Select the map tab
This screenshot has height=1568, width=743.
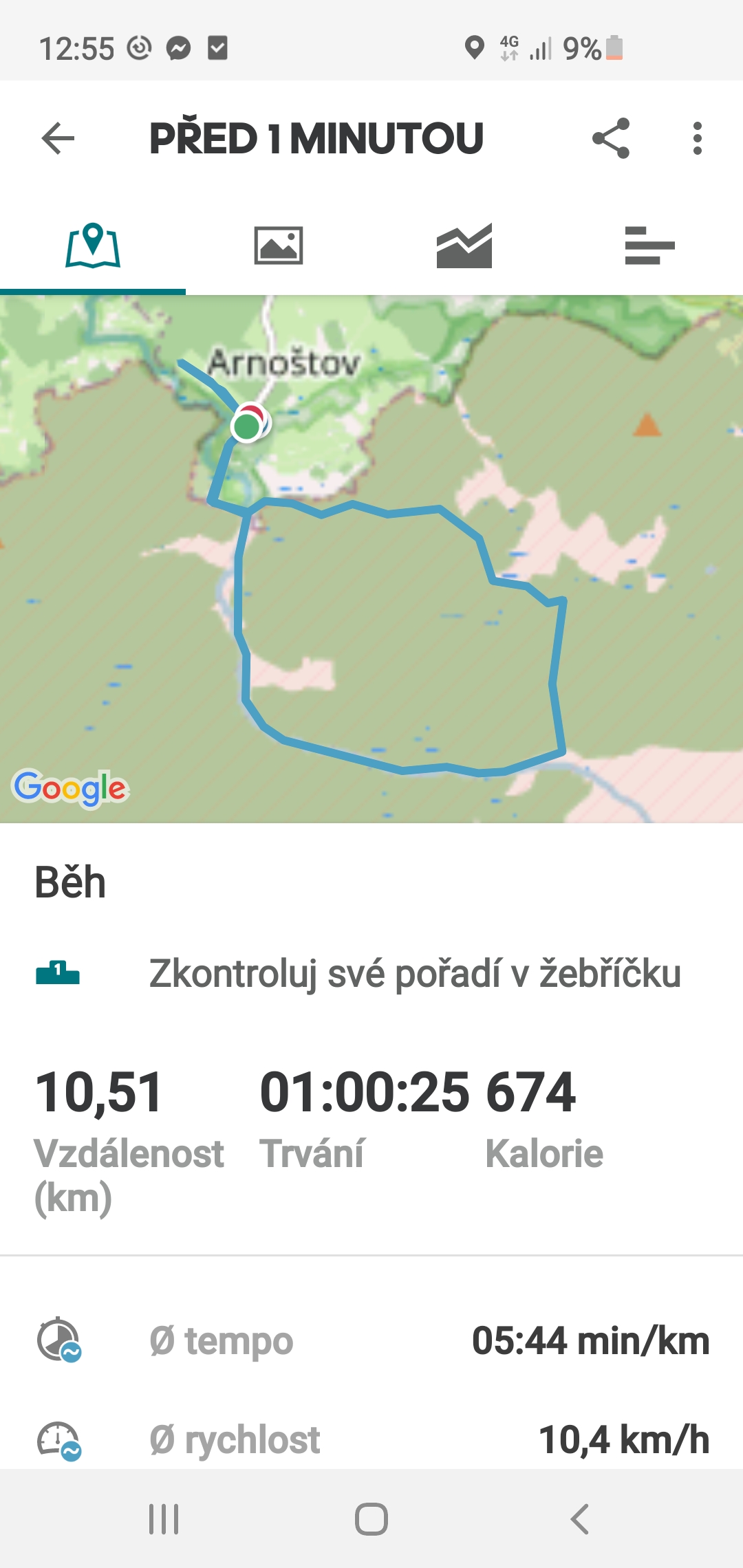tap(93, 246)
